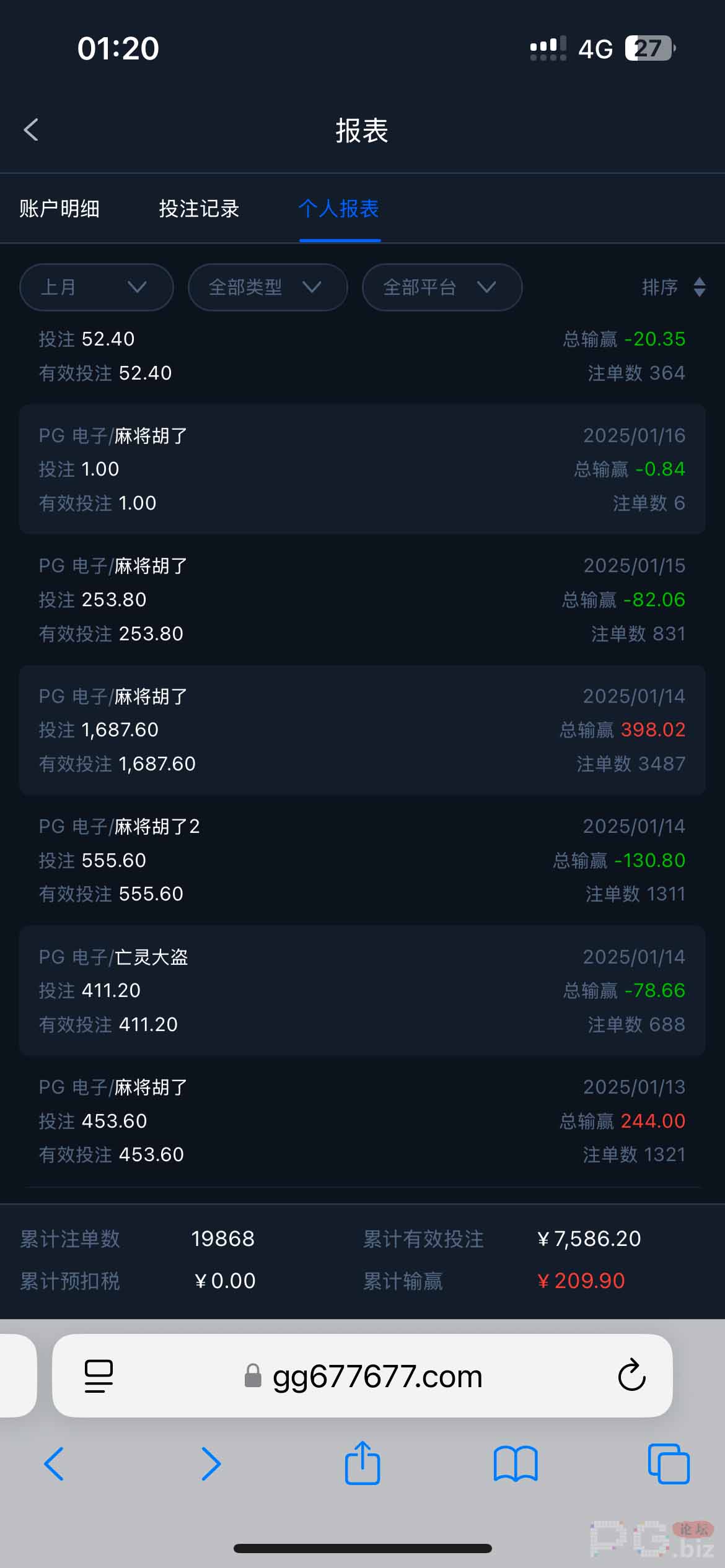The width and height of the screenshot is (725, 1568).
Task: Switch to the 投注记录 tab
Action: [199, 209]
